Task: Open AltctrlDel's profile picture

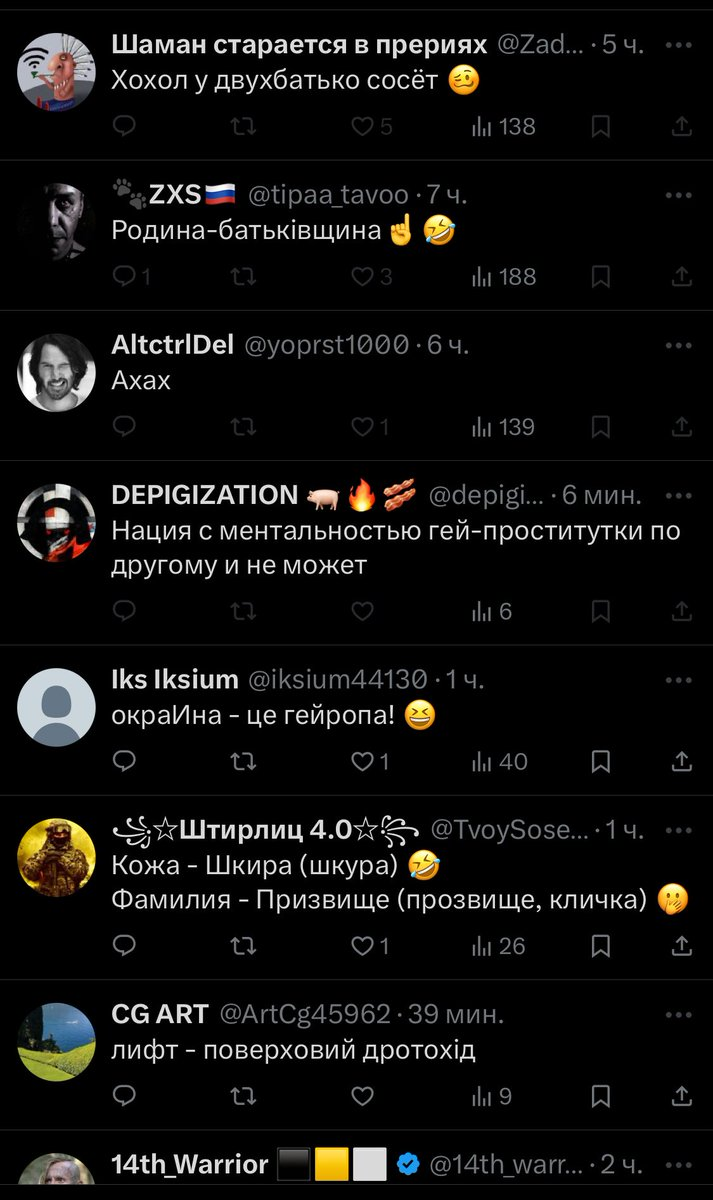Action: pos(56,372)
